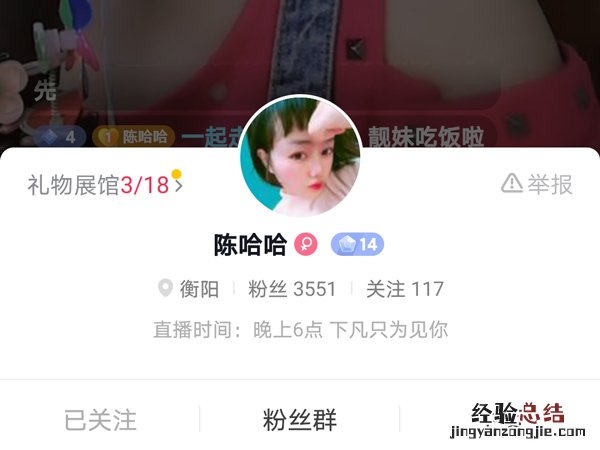This screenshot has width=600, height=450.
Task: View the 粉丝 3551 followers list
Action: pos(292,290)
